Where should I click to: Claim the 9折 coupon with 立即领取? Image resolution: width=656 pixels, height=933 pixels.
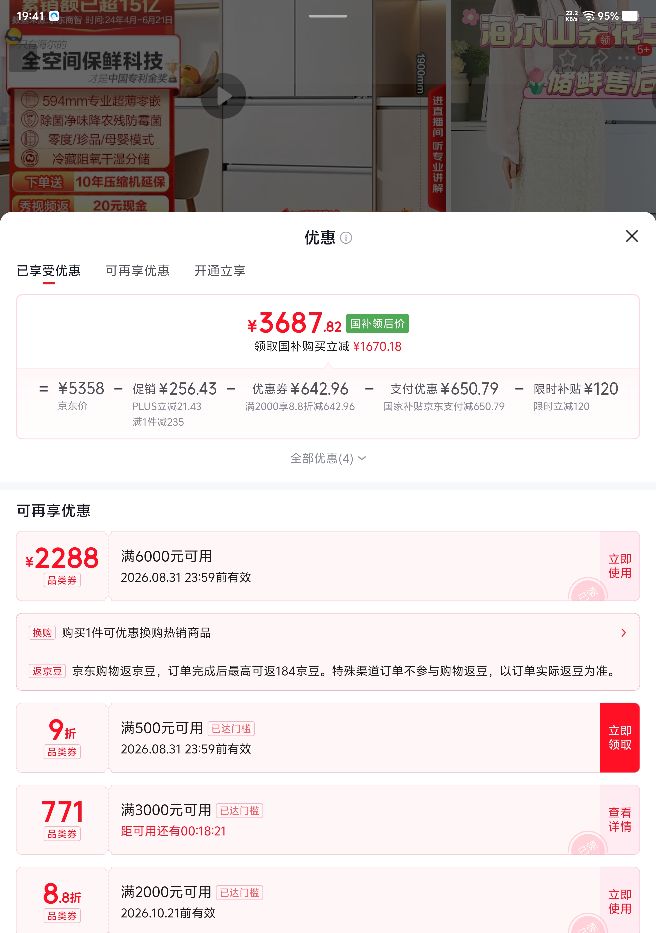point(620,737)
